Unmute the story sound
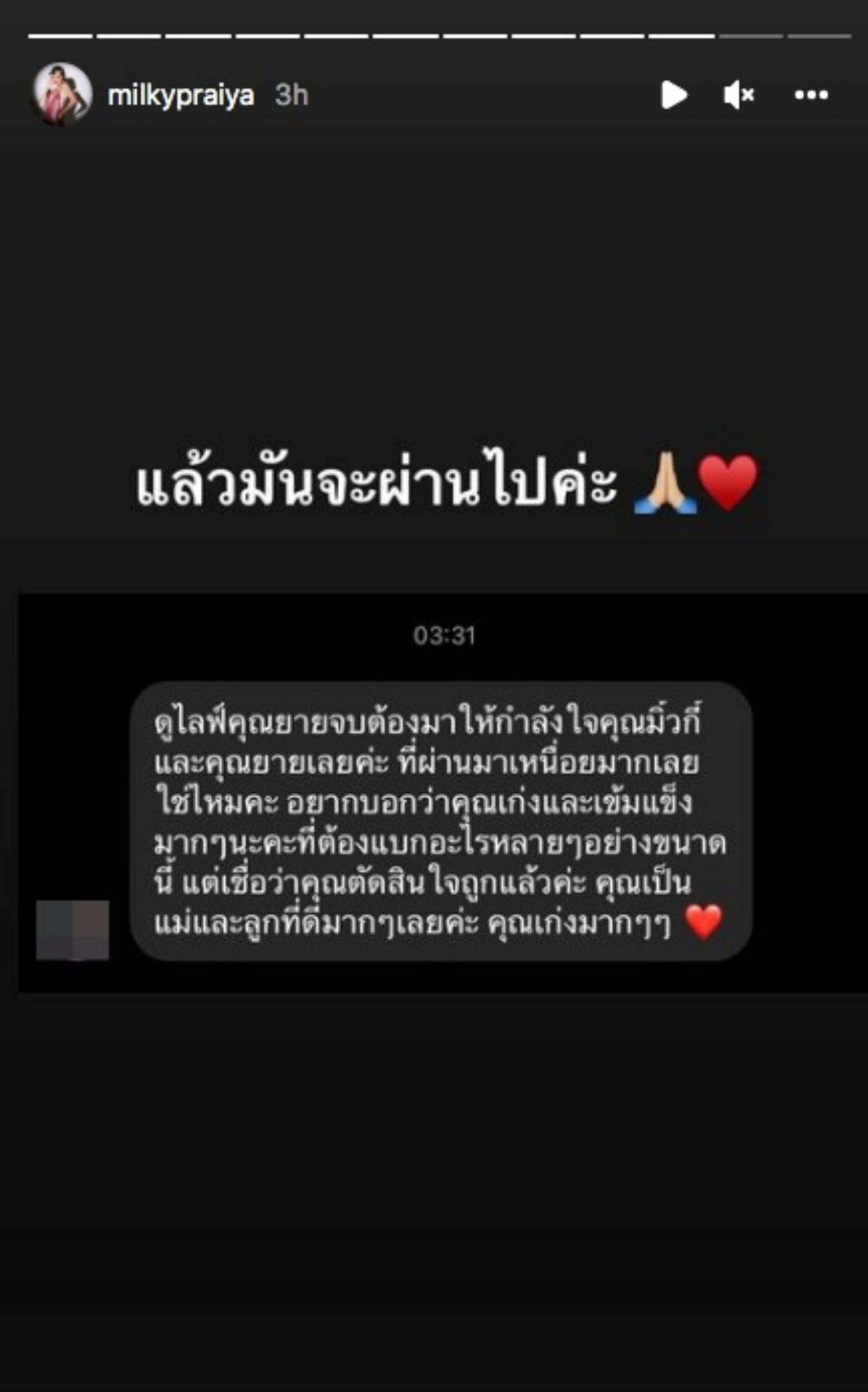The image size is (868, 1392). [738, 95]
